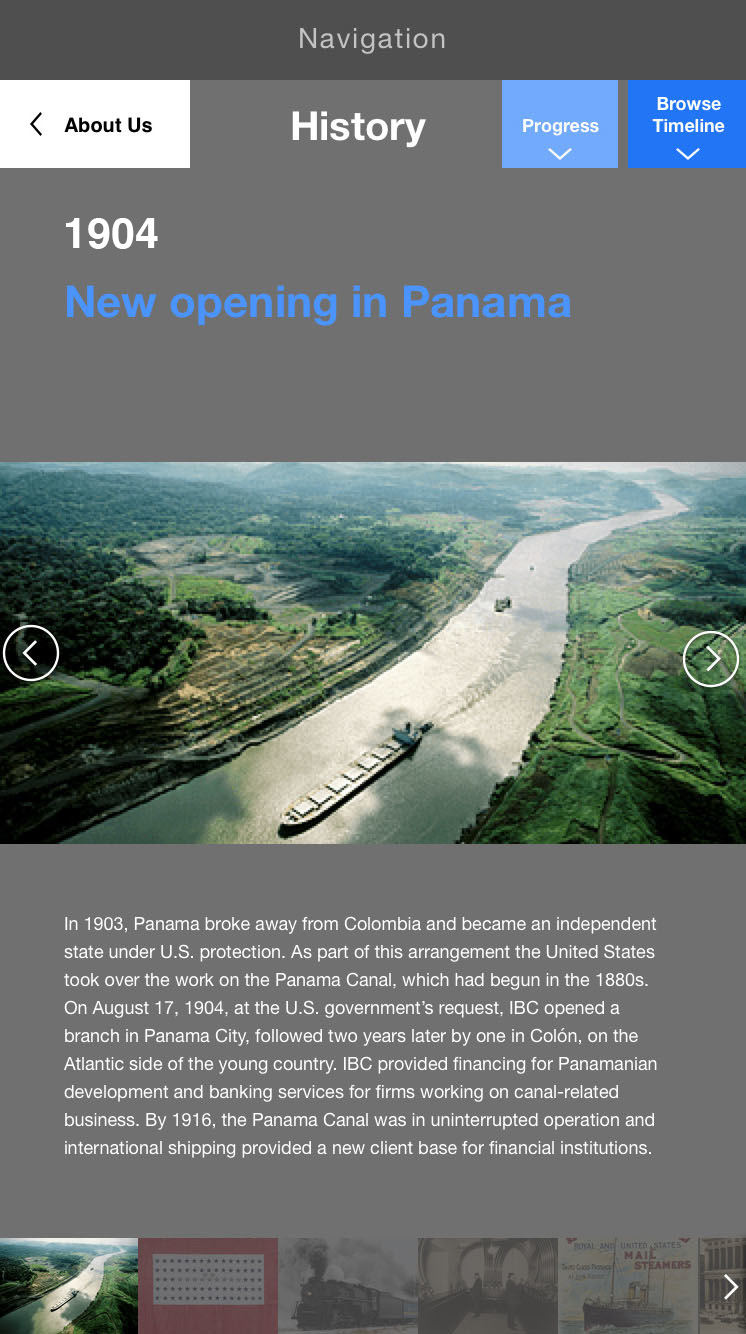Select the Panama Canal thumbnail
The width and height of the screenshot is (746, 1334).
pyautogui.click(x=68, y=1286)
